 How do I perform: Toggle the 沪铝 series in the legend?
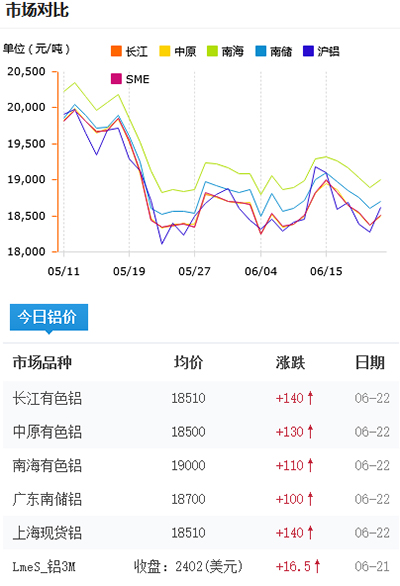pyautogui.click(x=321, y=51)
